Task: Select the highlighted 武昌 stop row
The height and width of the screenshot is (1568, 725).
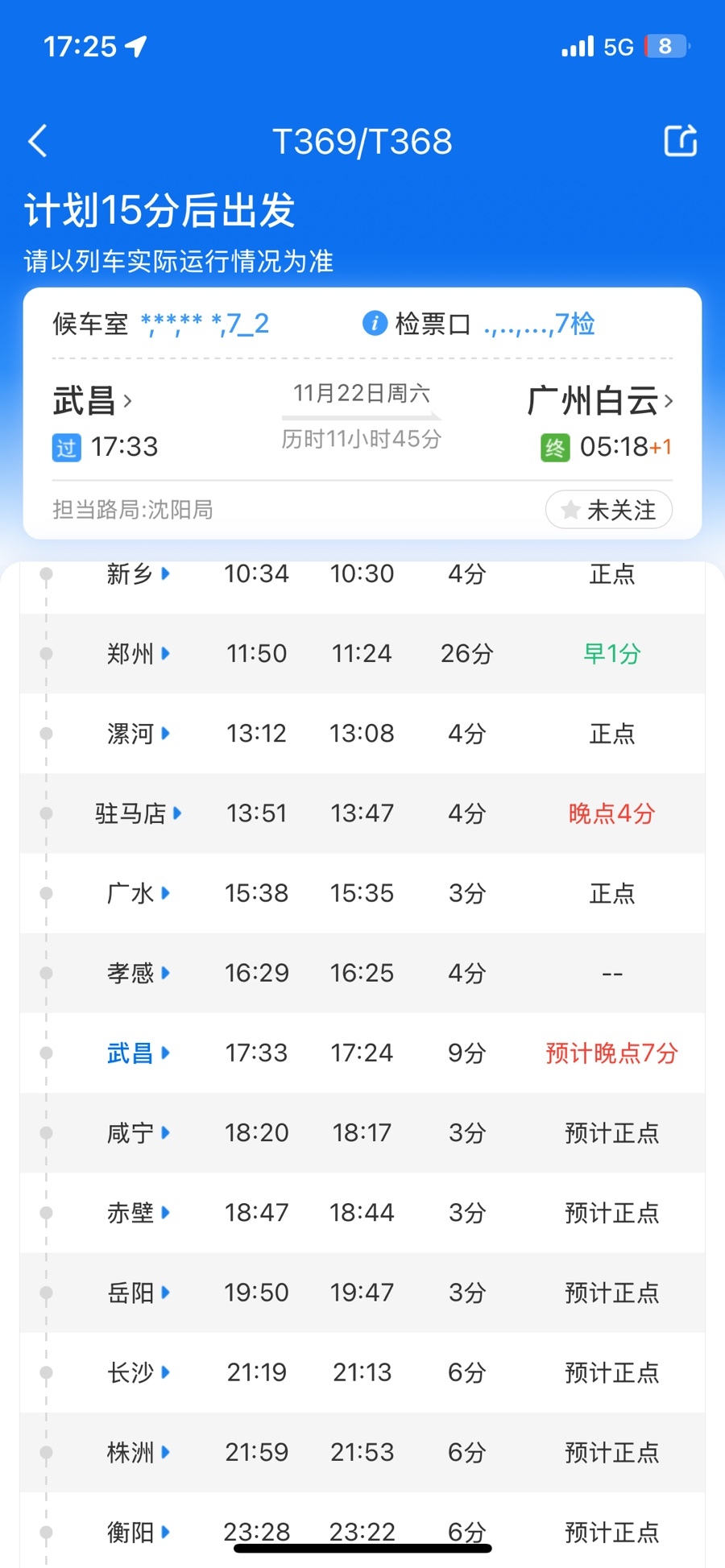Action: click(x=138, y=1053)
